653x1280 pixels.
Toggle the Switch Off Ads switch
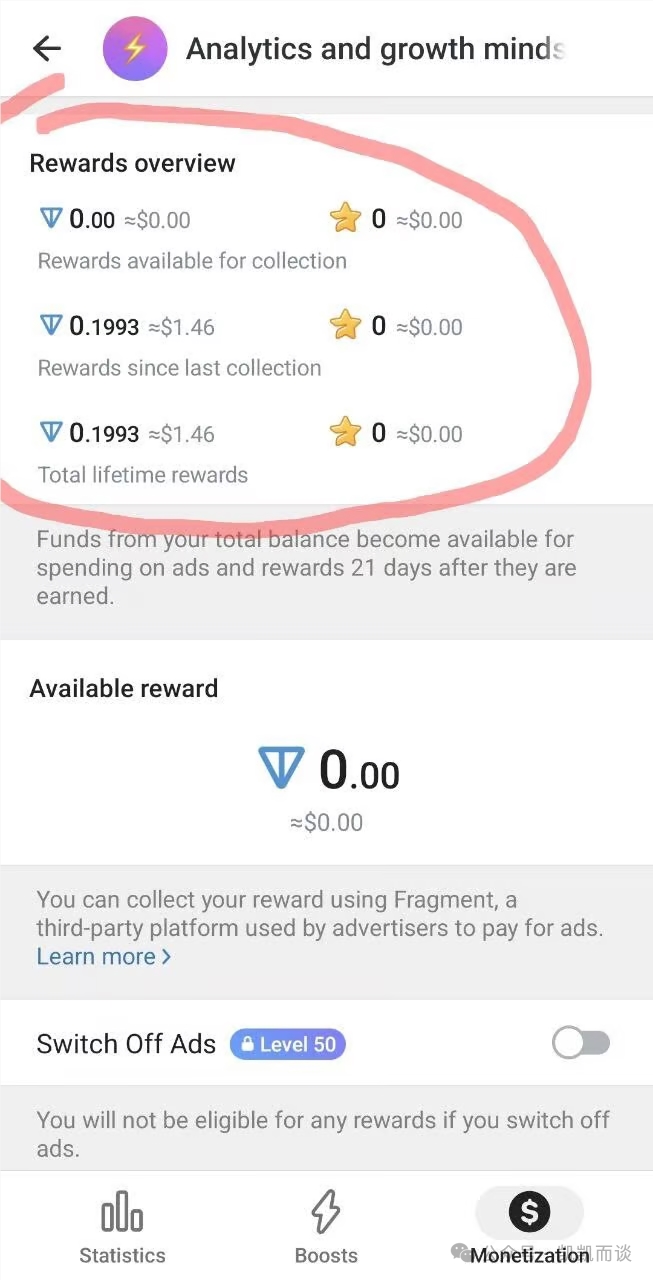[580, 1044]
